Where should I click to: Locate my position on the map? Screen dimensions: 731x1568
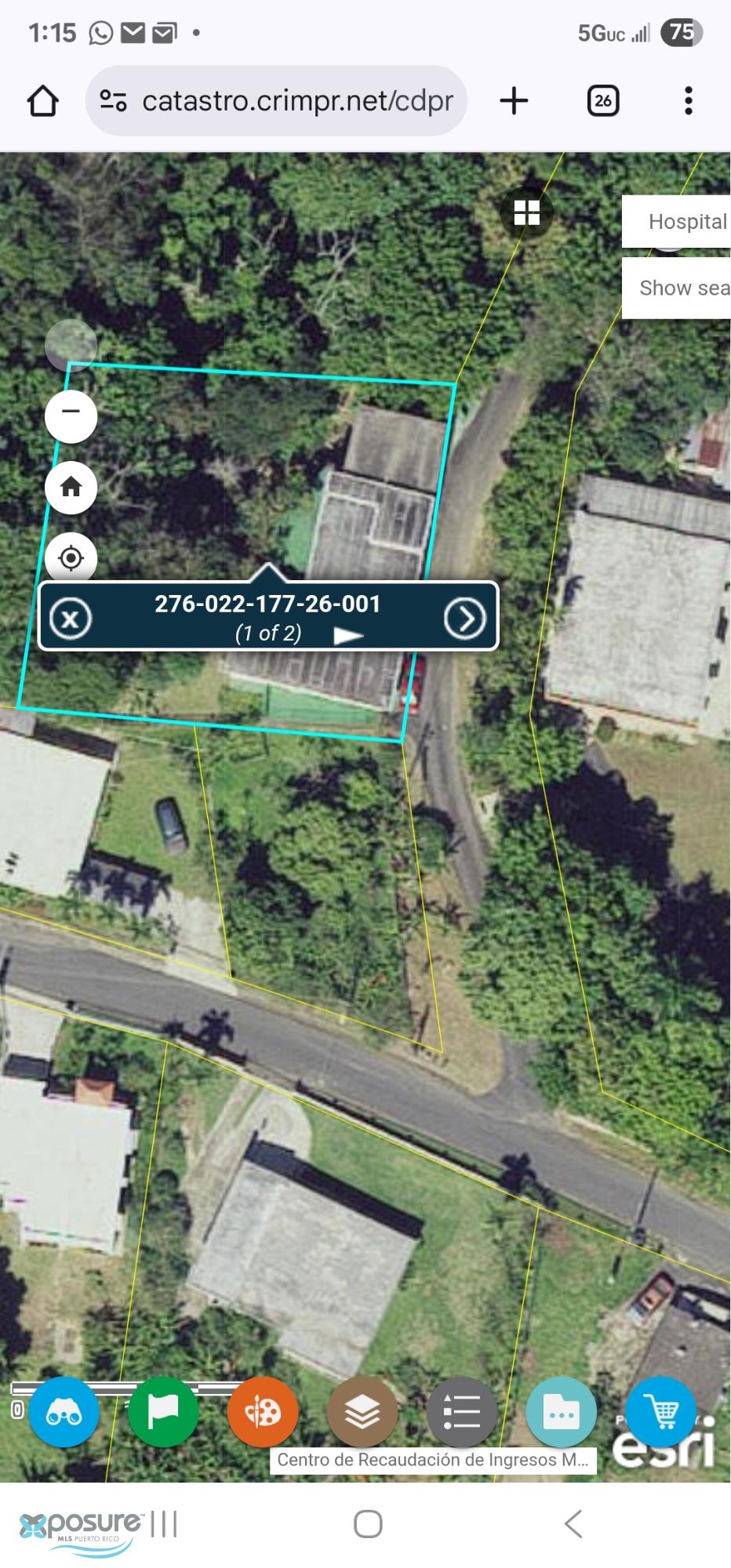[x=71, y=558]
